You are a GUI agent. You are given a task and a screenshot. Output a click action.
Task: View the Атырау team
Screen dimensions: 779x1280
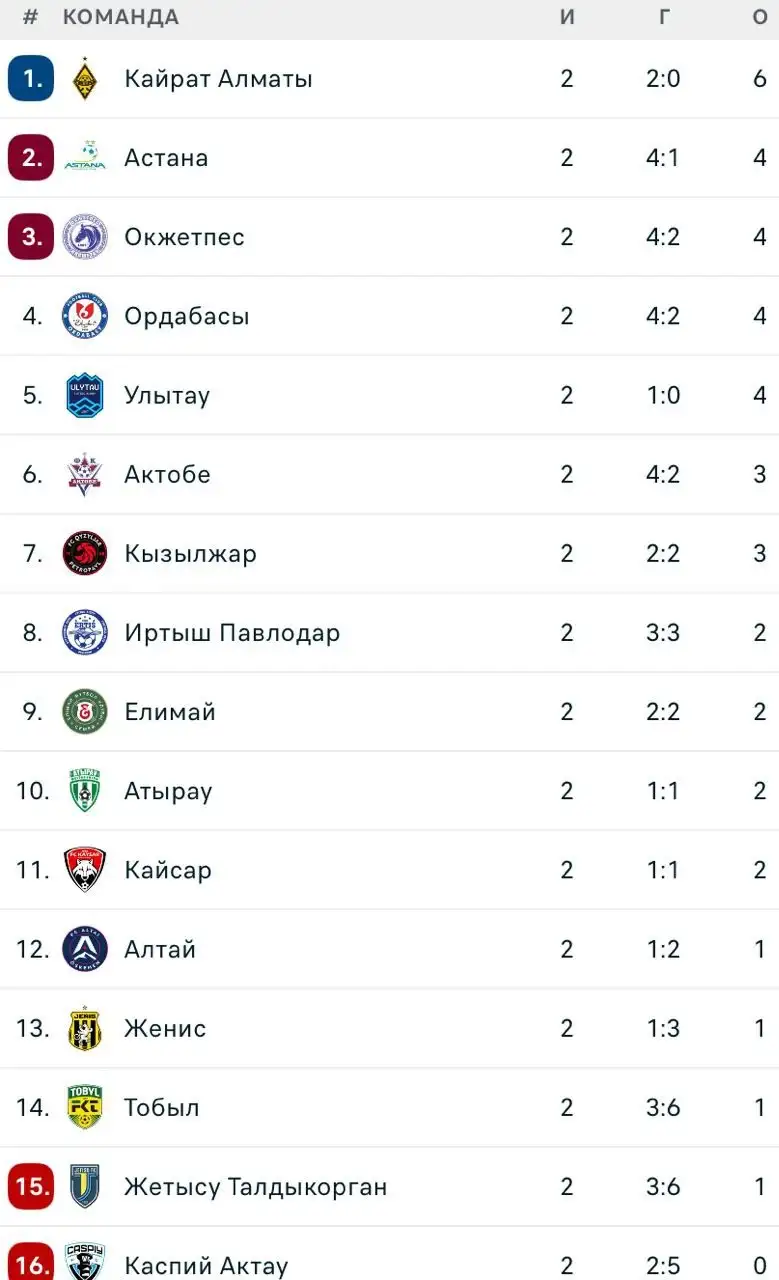[x=168, y=791]
